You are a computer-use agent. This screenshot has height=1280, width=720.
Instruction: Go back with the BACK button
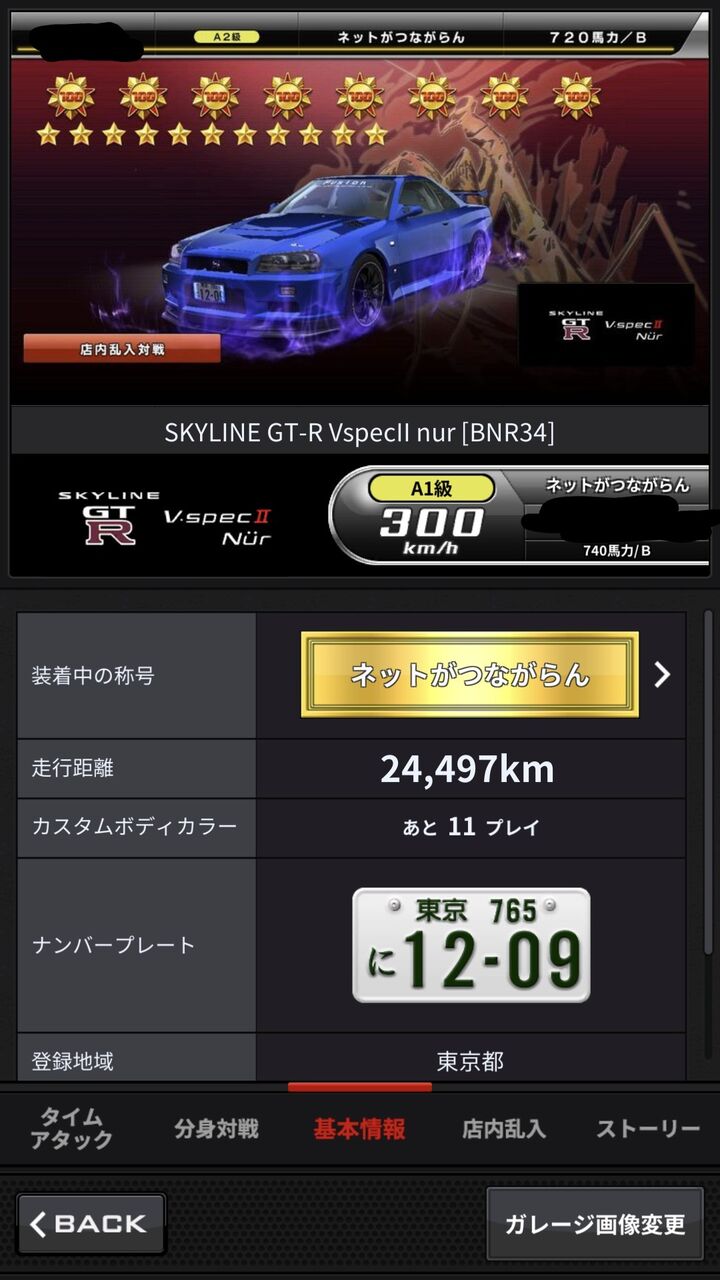(x=91, y=1224)
